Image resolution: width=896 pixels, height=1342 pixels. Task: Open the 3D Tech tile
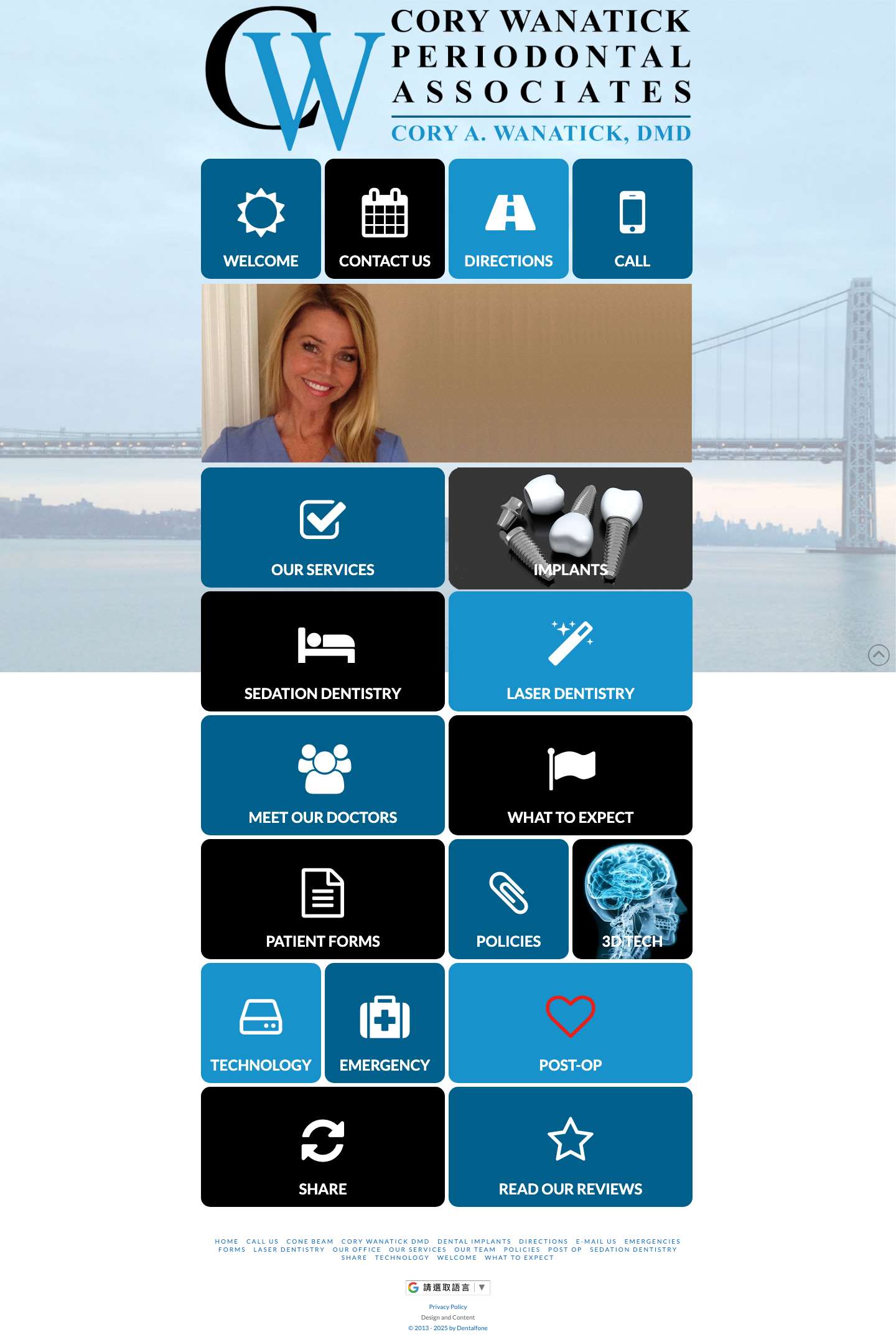pyautogui.click(x=632, y=899)
